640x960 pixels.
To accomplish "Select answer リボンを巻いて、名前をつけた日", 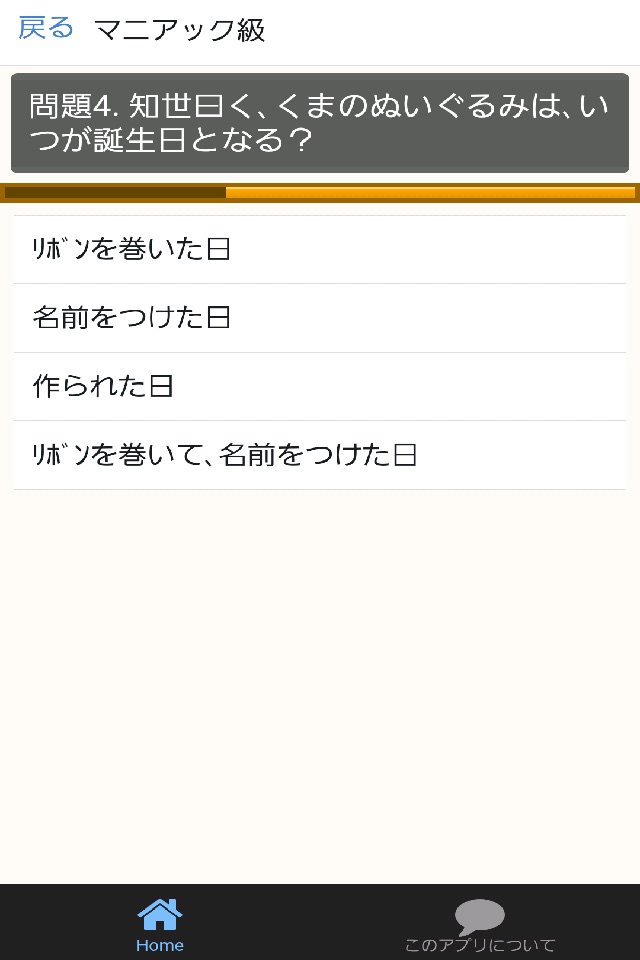I will click(x=320, y=455).
